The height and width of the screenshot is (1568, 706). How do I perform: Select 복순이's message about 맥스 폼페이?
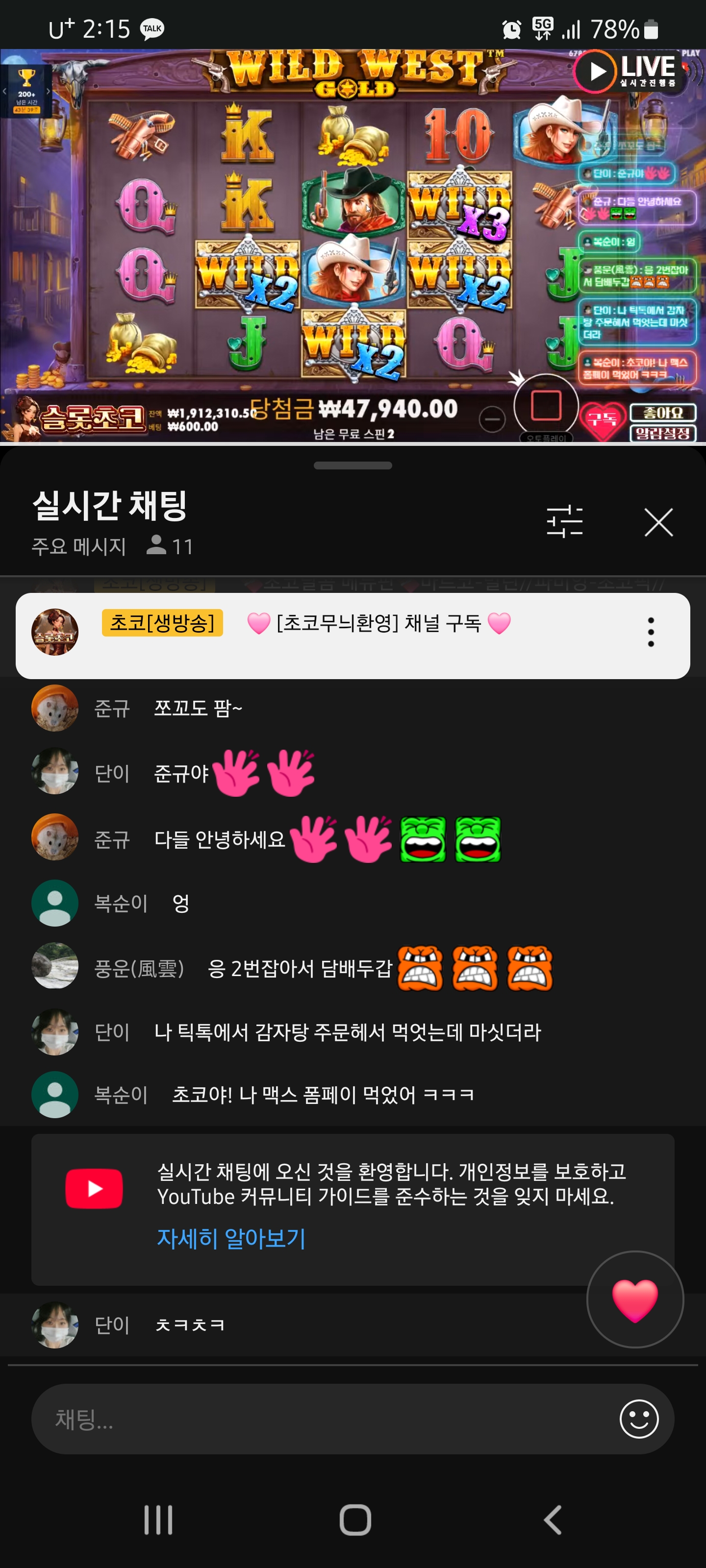coord(323,1095)
